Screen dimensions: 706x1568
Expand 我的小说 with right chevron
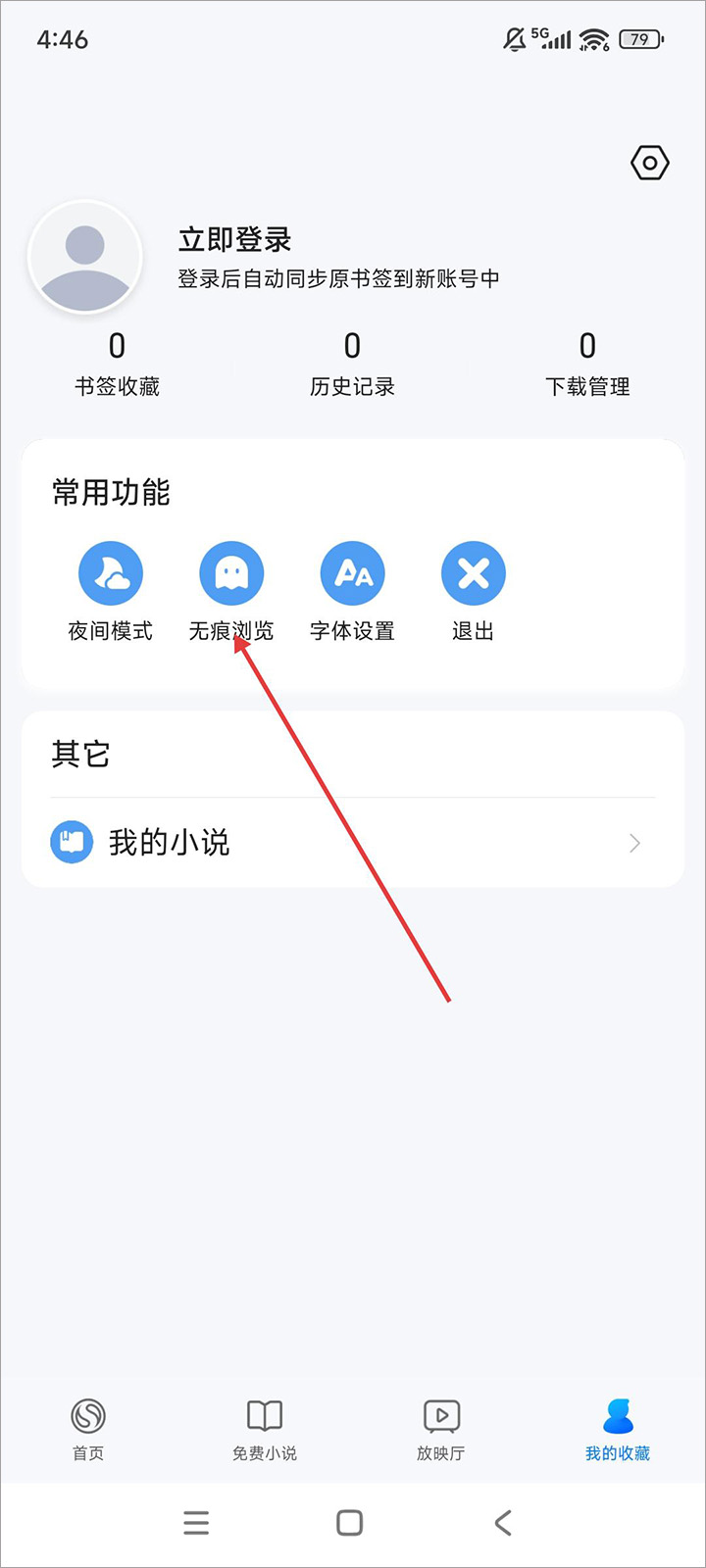[635, 843]
